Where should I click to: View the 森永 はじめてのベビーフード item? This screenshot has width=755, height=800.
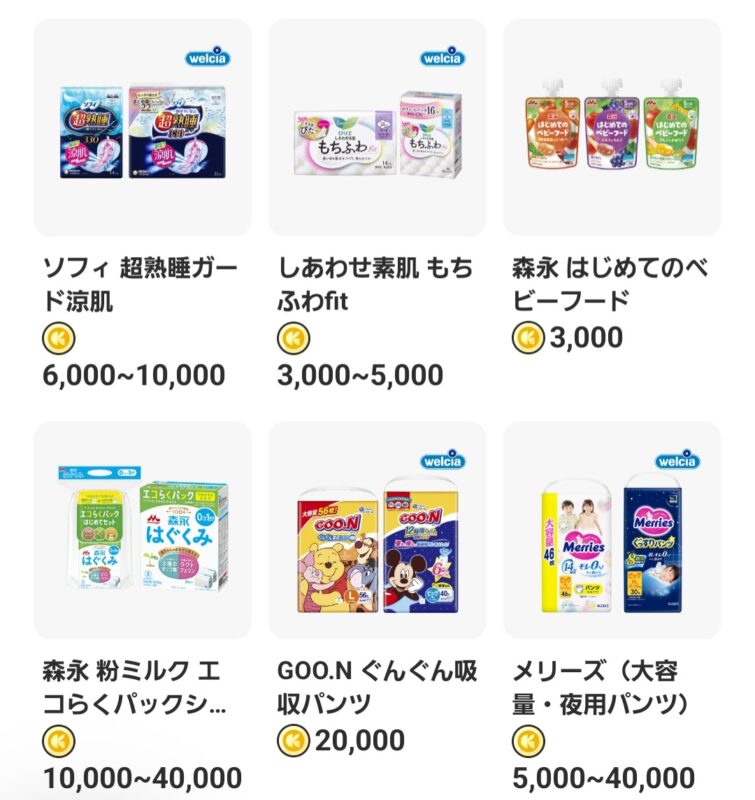[x=612, y=128]
